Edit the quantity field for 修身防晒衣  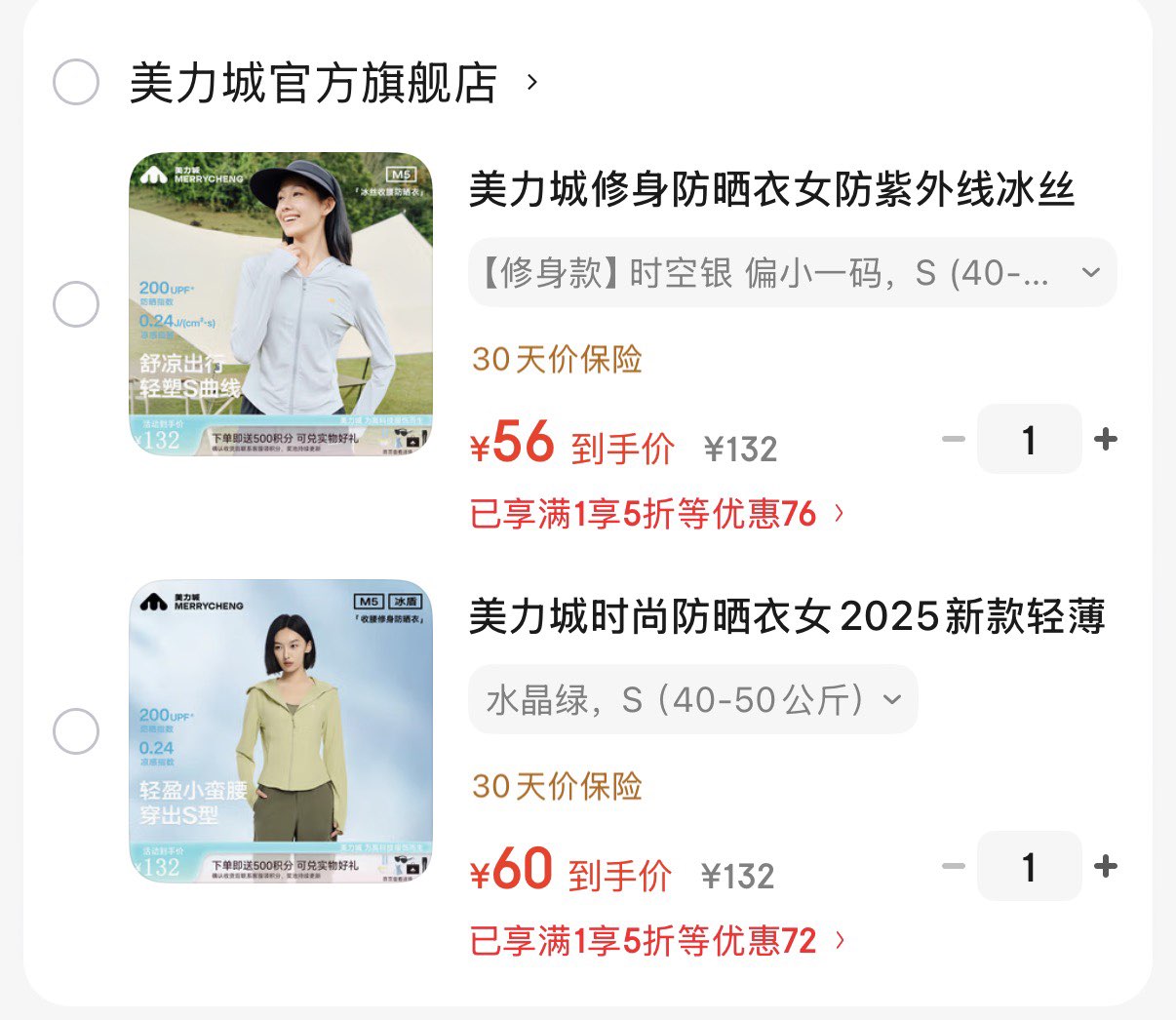click(x=1029, y=440)
